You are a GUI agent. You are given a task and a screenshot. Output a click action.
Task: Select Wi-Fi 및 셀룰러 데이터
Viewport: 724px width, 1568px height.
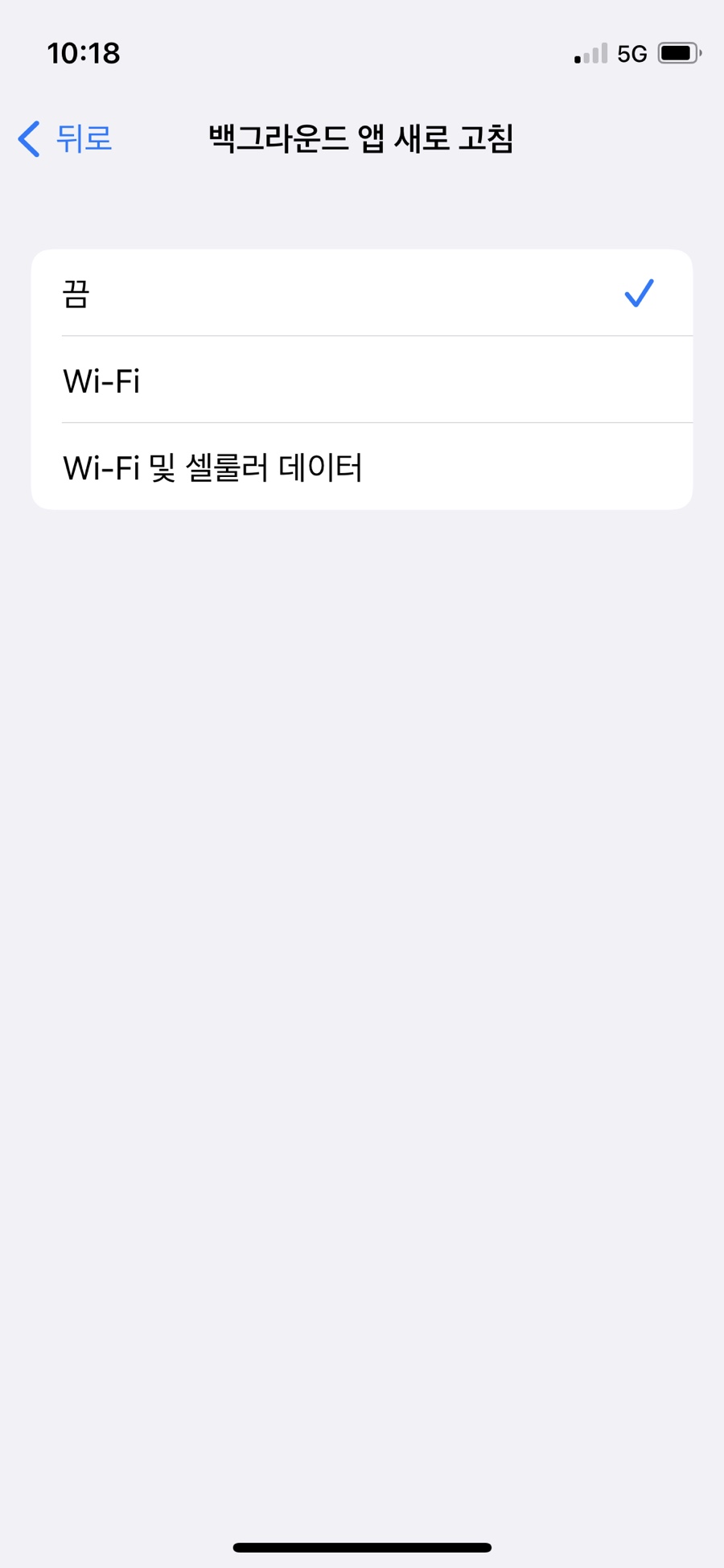[362, 467]
